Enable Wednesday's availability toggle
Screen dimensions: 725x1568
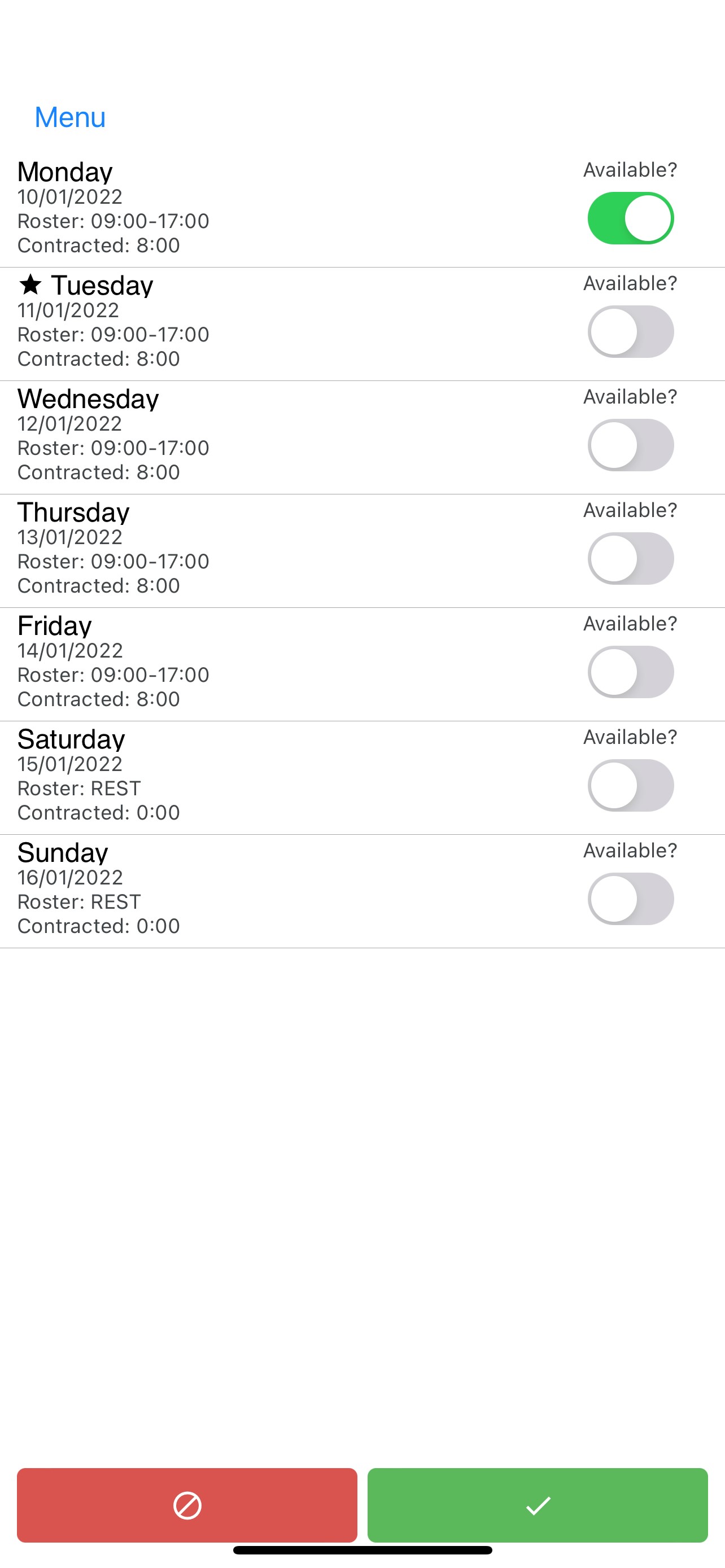point(631,444)
